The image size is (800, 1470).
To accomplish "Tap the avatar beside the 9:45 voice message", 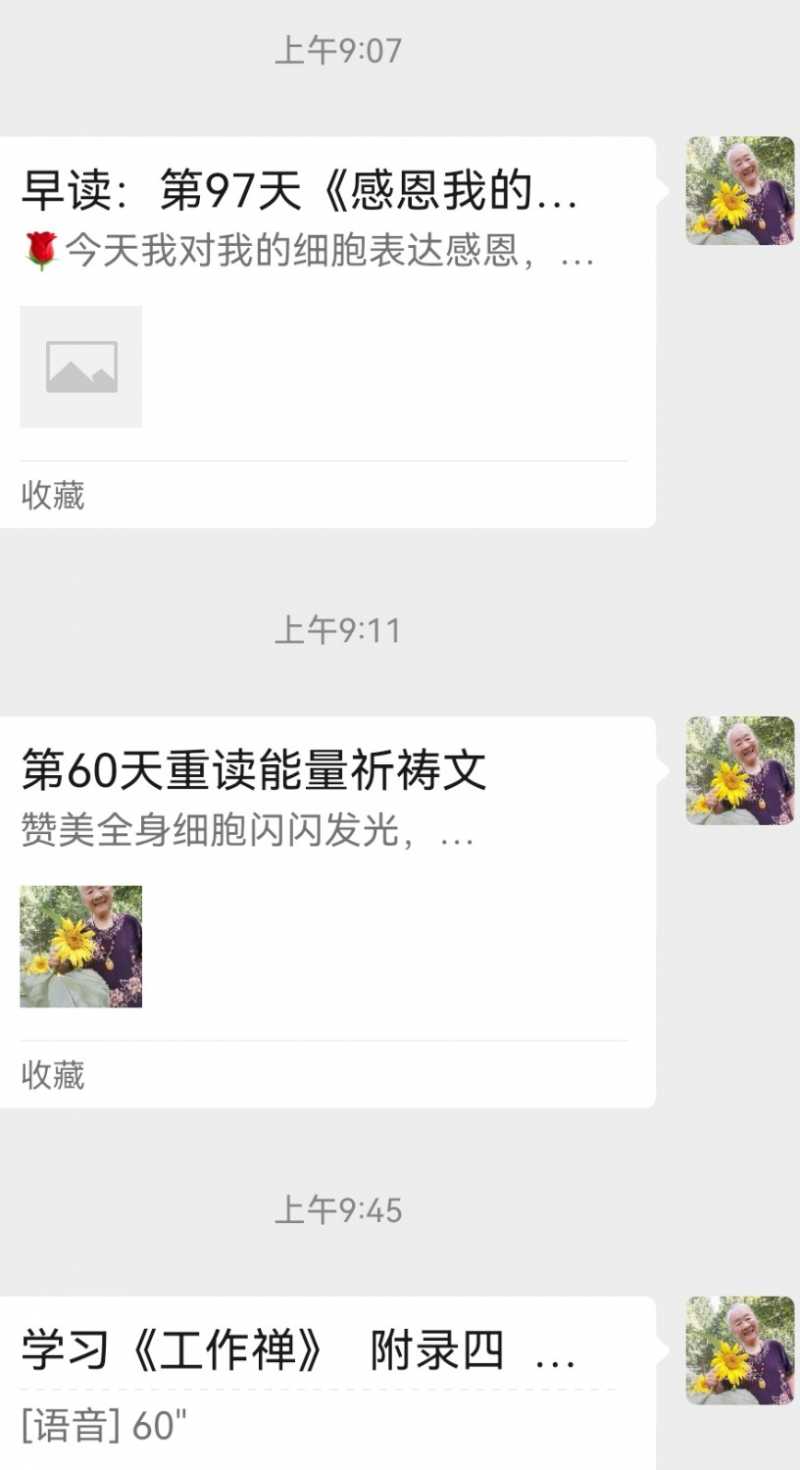I will pyautogui.click(x=740, y=1350).
